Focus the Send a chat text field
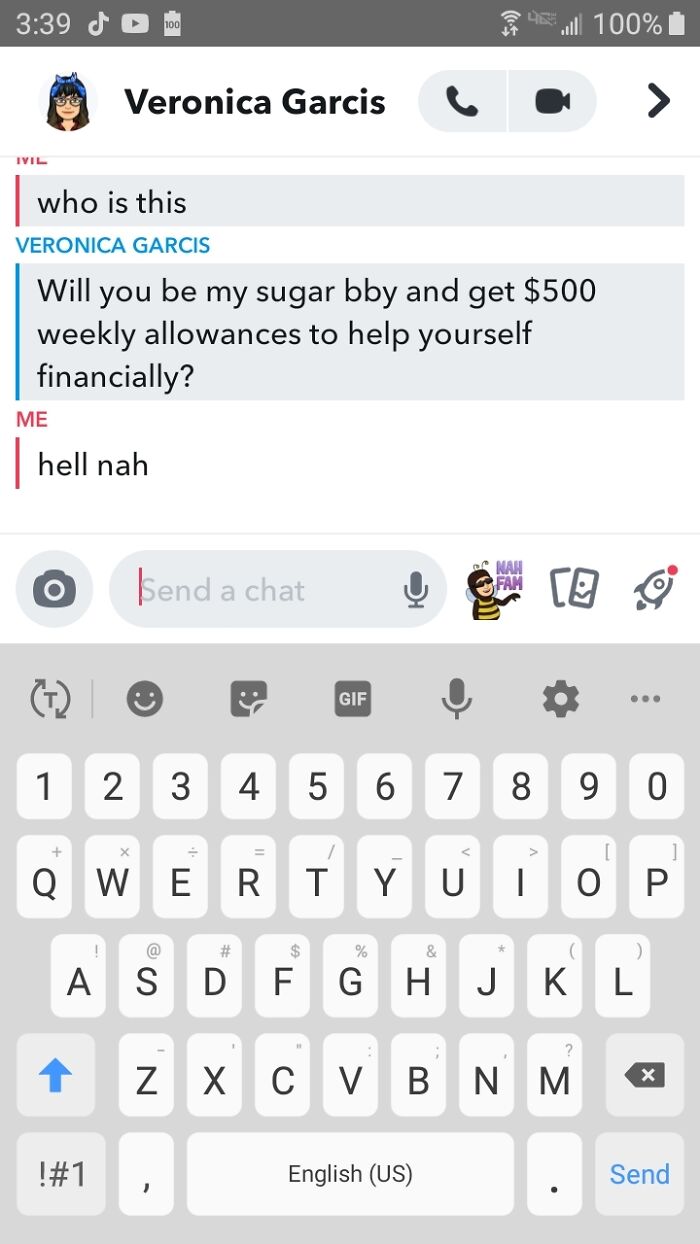Viewport: 700px width, 1244px height. pos(260,590)
